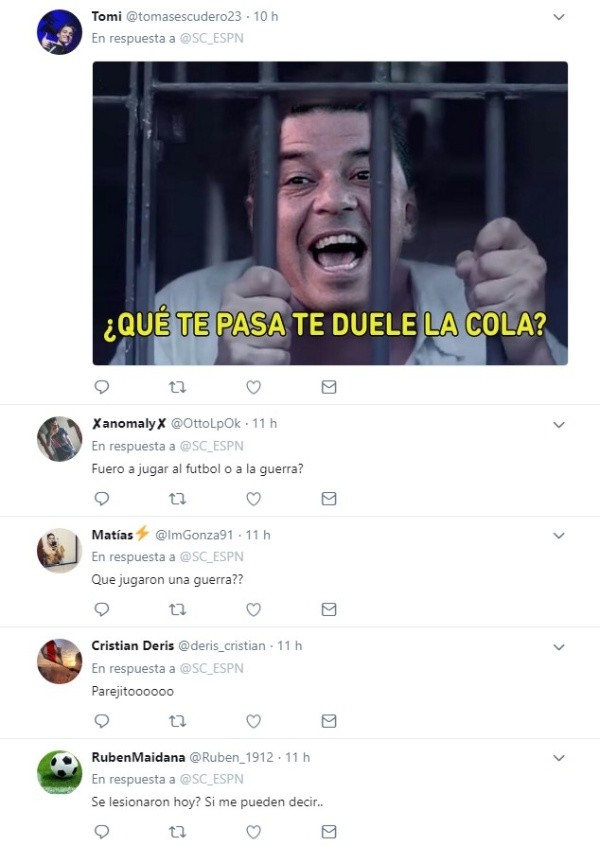The width and height of the screenshot is (600, 846).
Task: Like Xanomaly's tweet about futbol o guerra
Action: click(253, 498)
